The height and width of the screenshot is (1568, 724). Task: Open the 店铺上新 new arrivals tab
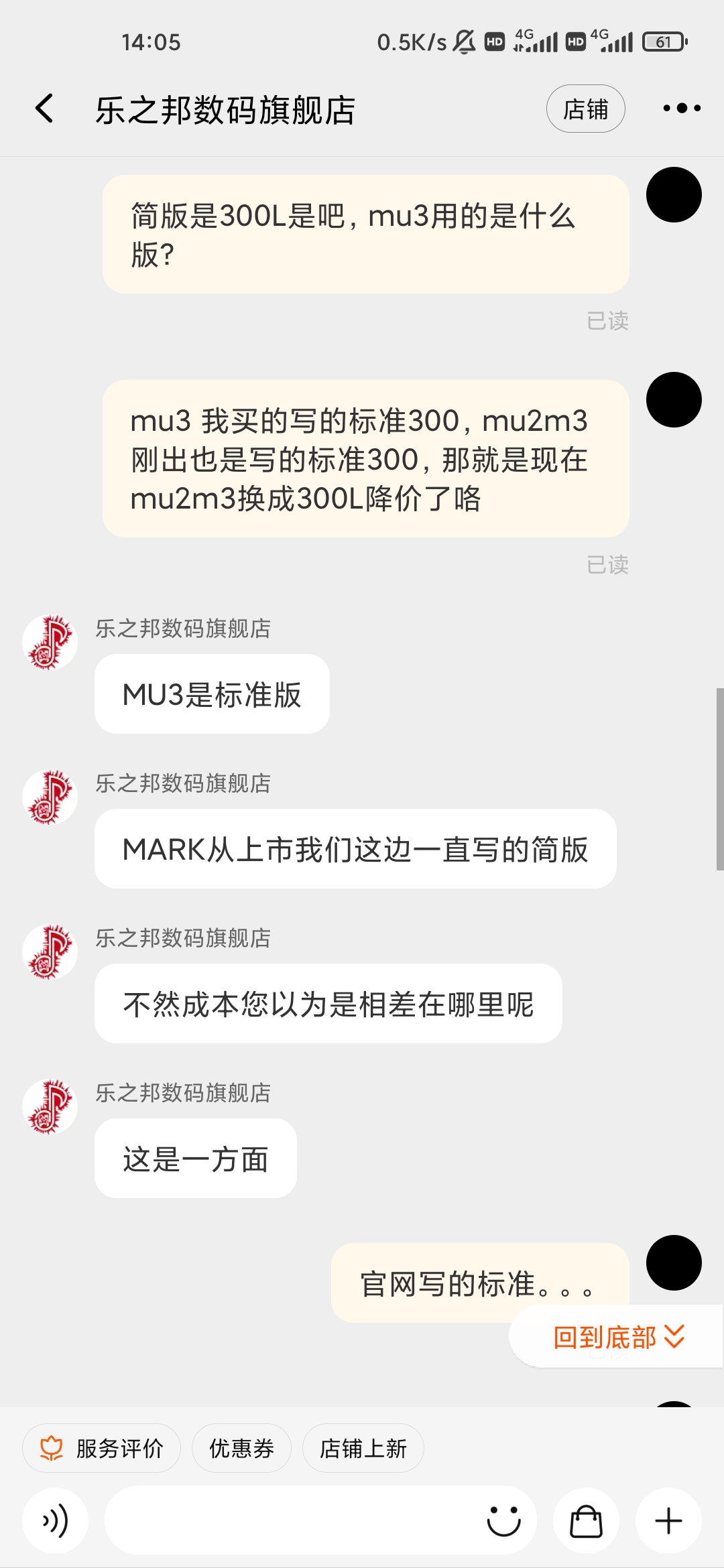coord(363,1447)
